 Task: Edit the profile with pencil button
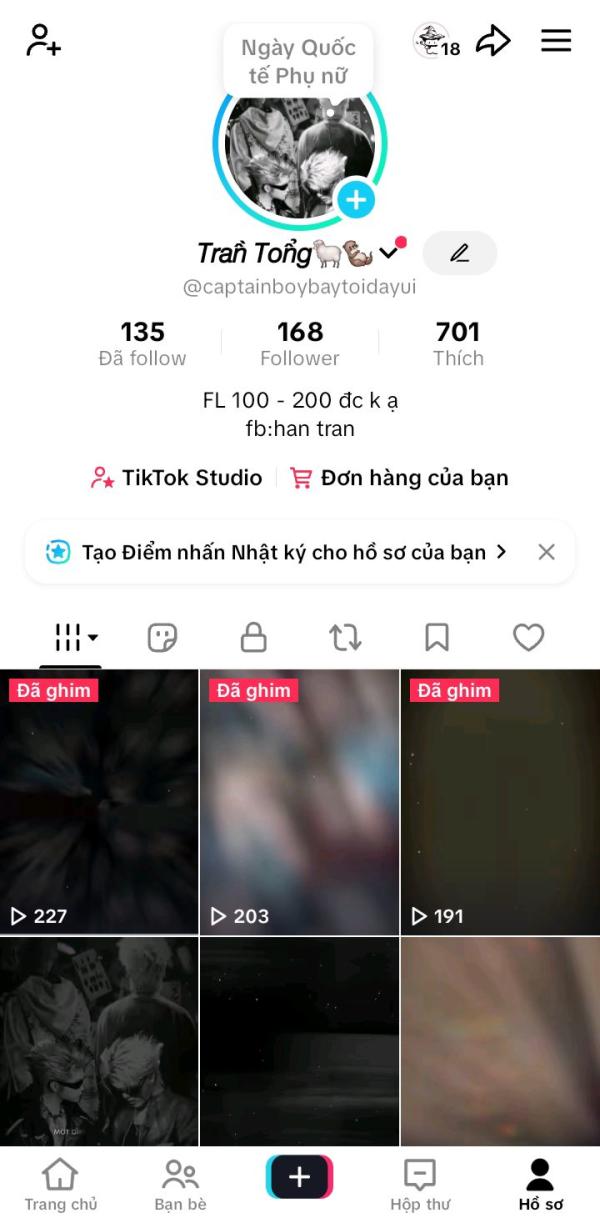click(459, 253)
